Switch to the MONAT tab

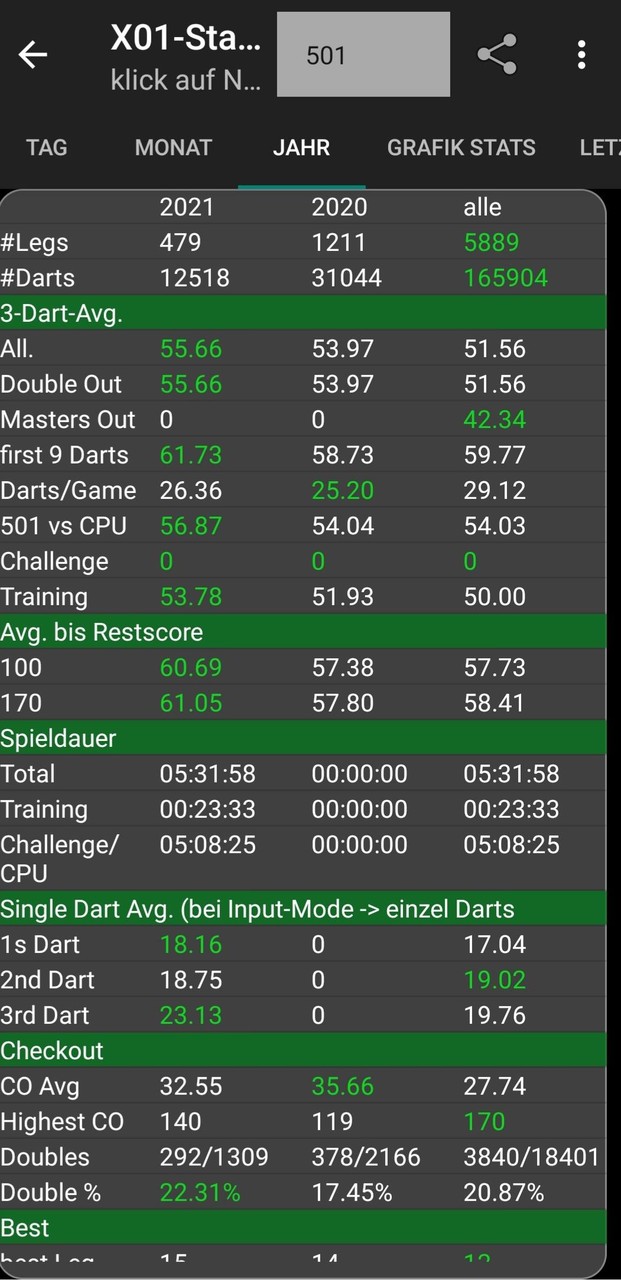pyautogui.click(x=173, y=148)
